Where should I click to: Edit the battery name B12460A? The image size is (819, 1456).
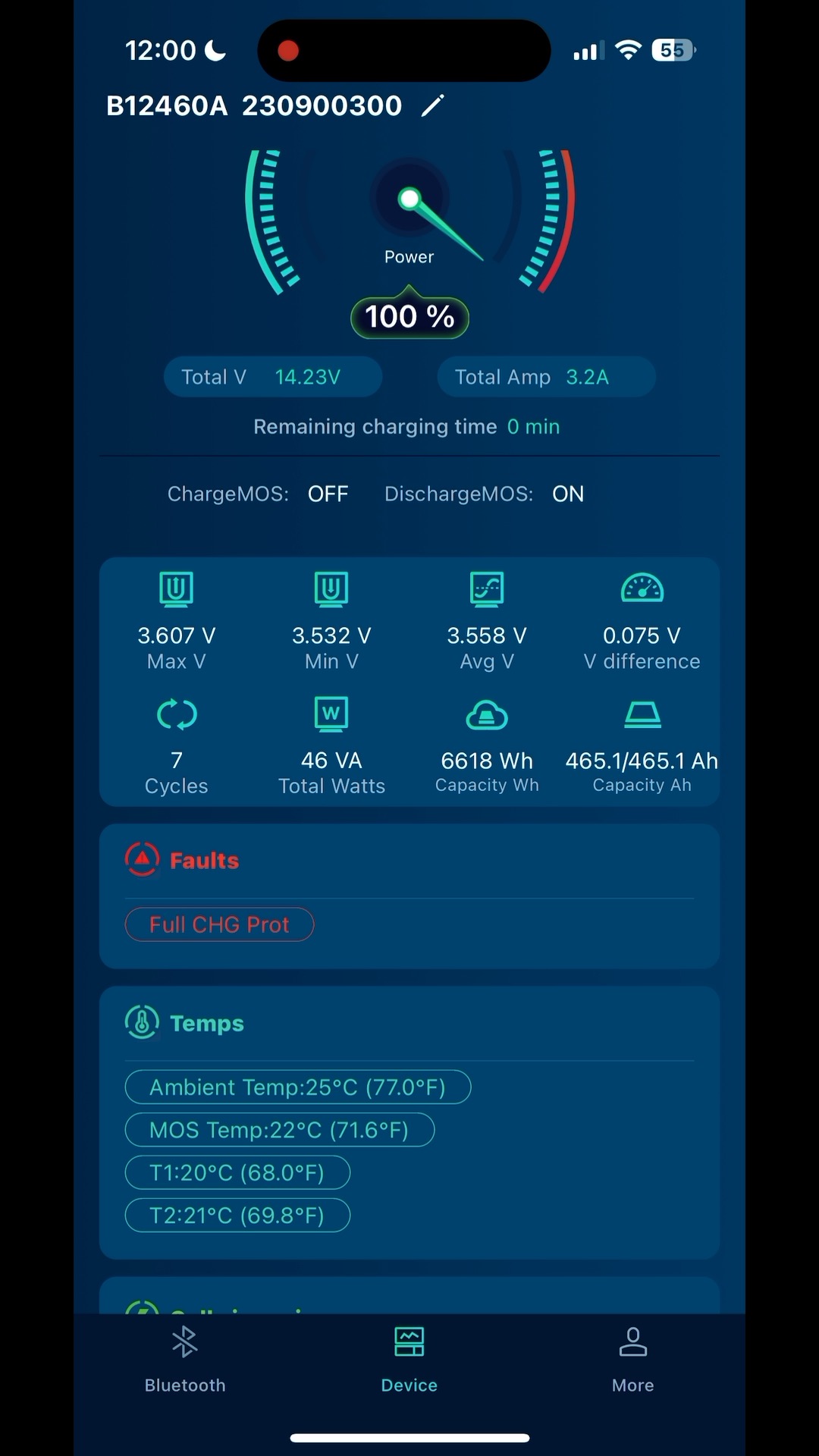point(432,106)
